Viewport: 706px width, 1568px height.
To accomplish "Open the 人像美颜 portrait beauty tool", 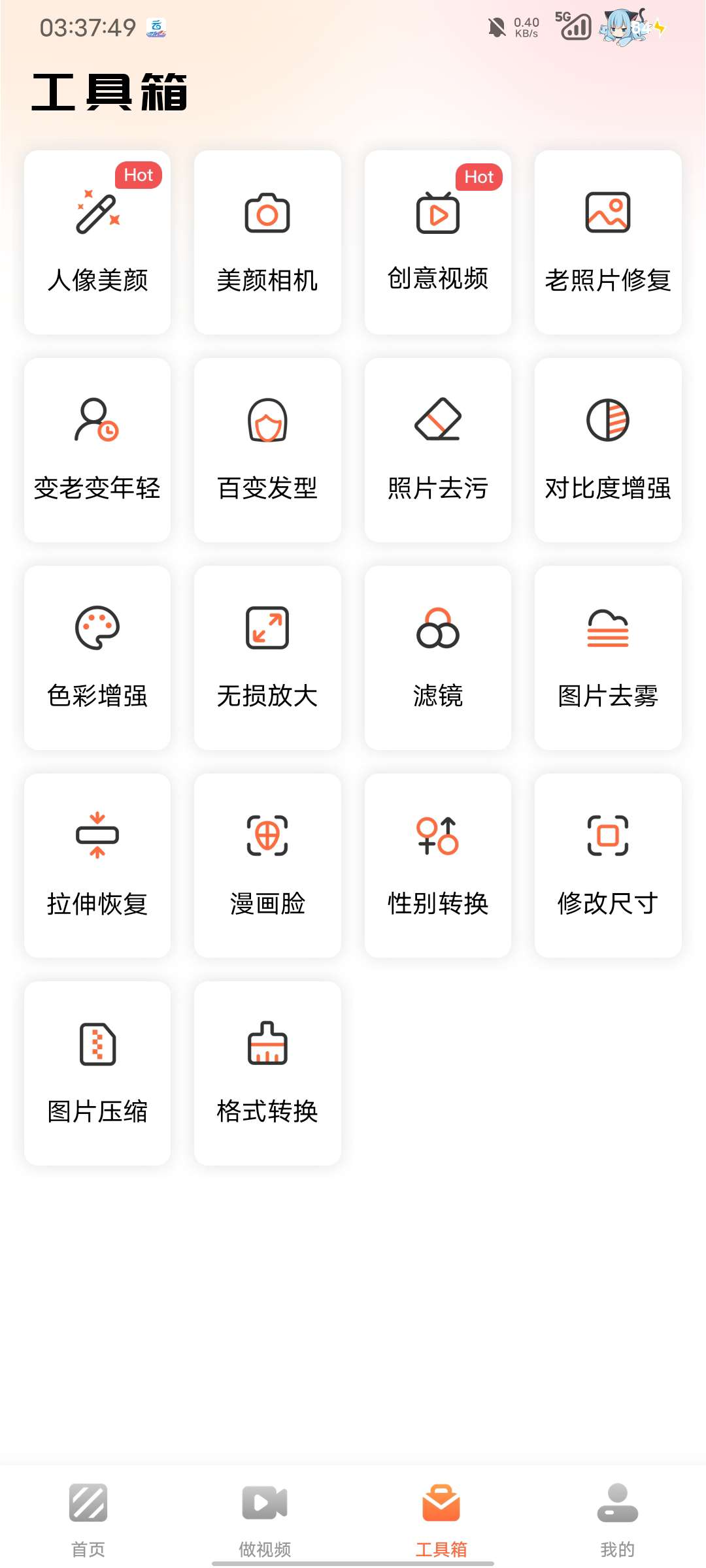I will click(97, 242).
